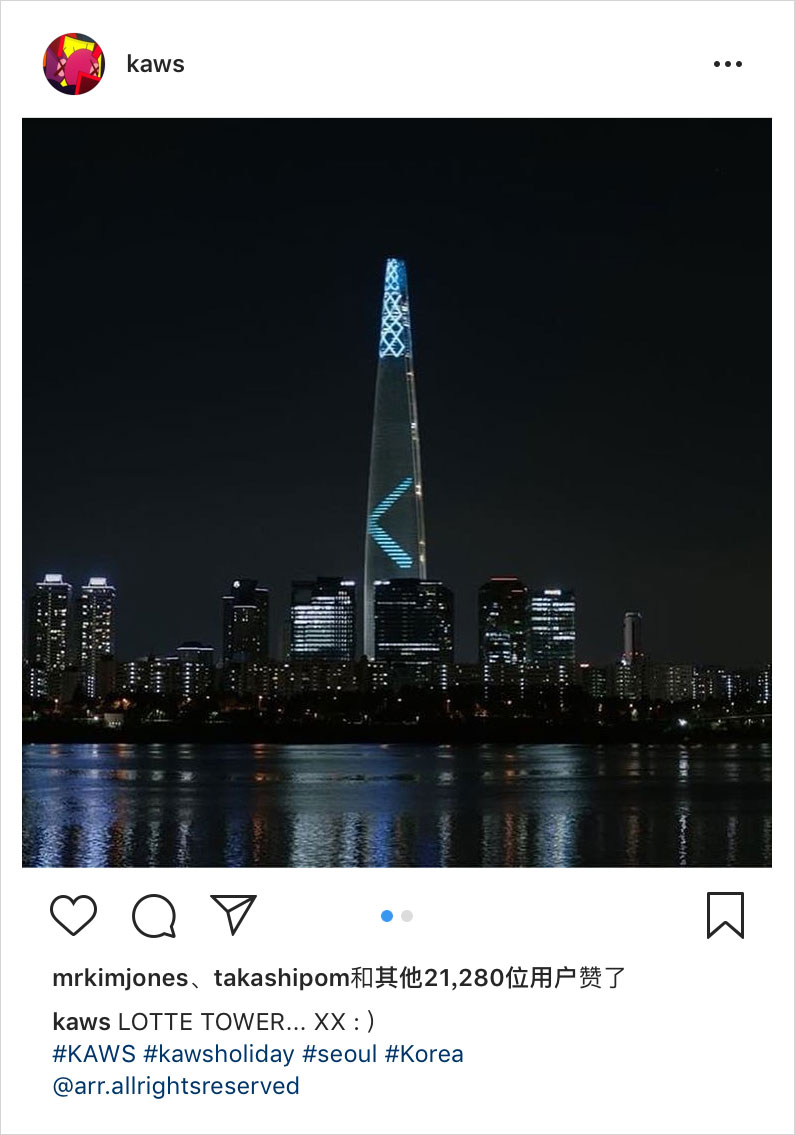Like the post with heart icon
The height and width of the screenshot is (1135, 795).
click(73, 915)
